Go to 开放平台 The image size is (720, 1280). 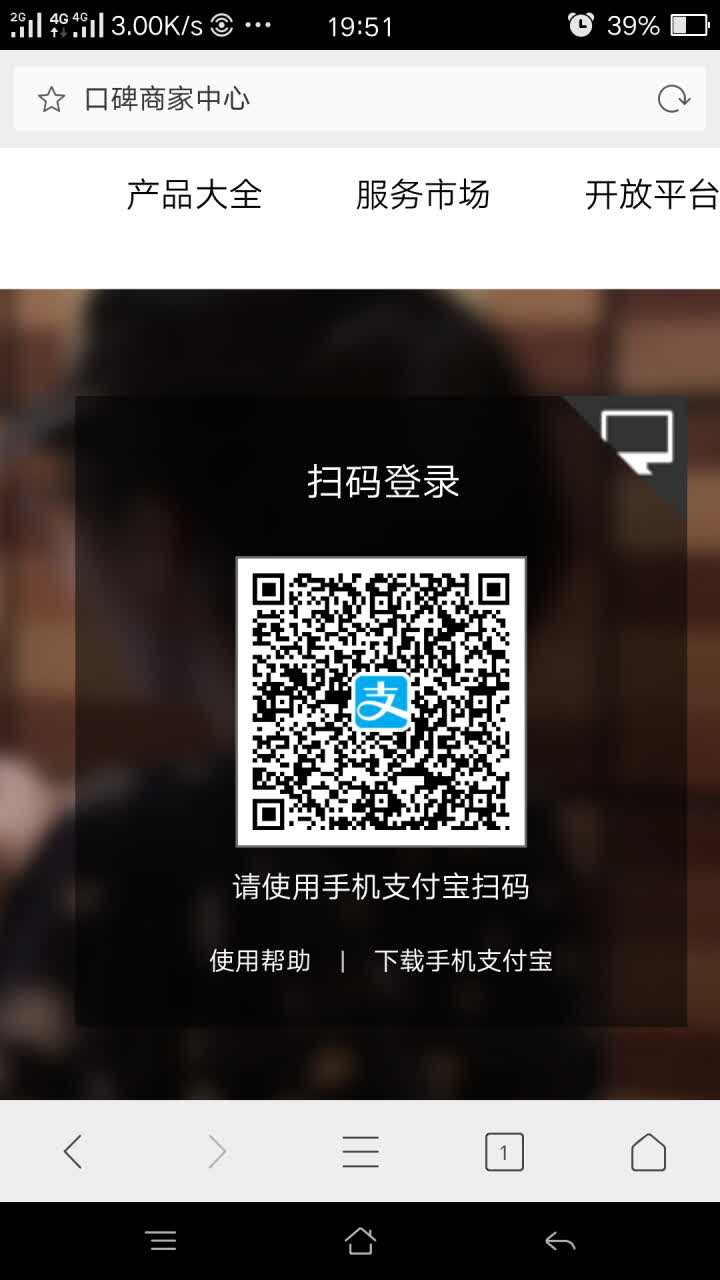click(x=651, y=194)
